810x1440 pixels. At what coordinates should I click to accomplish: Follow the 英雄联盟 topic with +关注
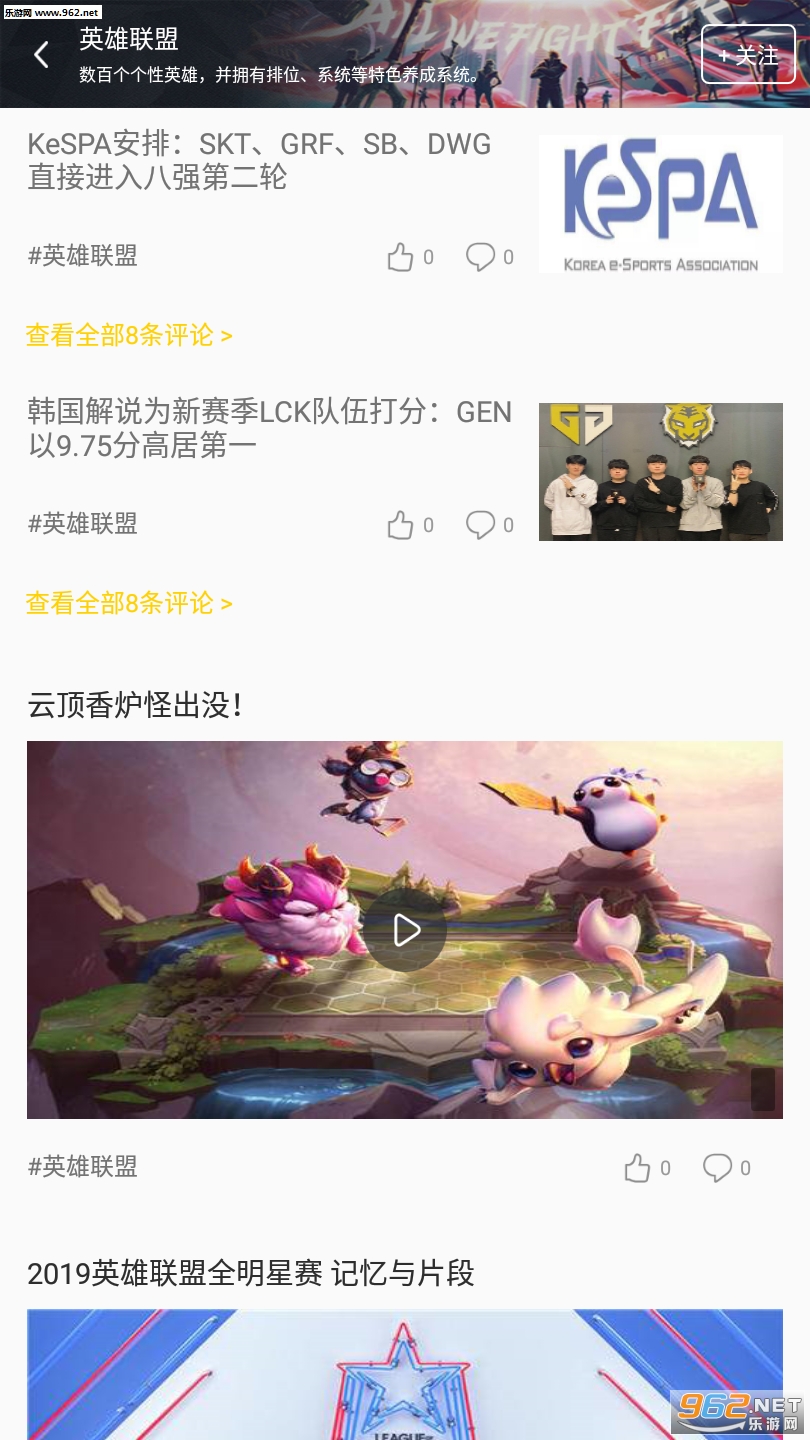tap(748, 55)
